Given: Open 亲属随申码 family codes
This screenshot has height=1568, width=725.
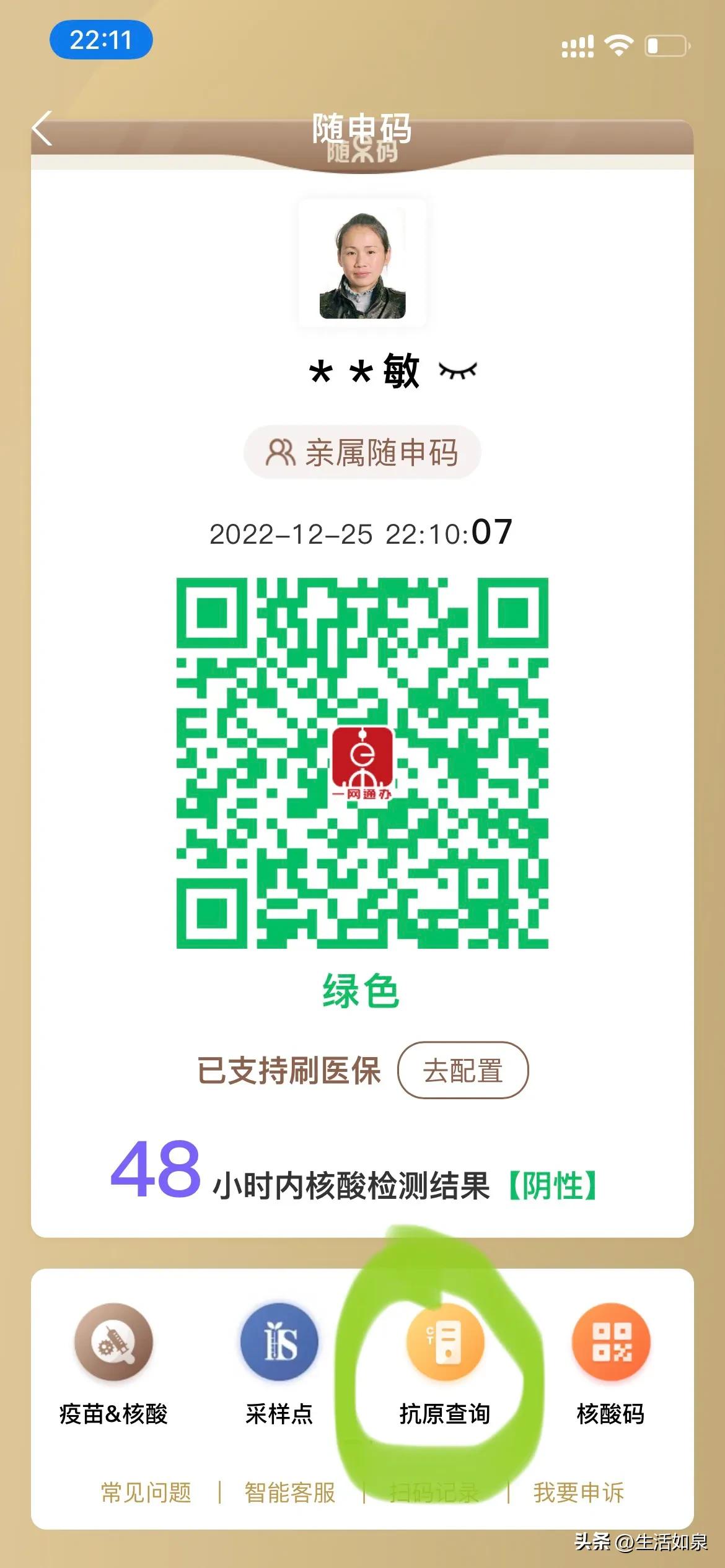Looking at the screenshot, I should 362,453.
